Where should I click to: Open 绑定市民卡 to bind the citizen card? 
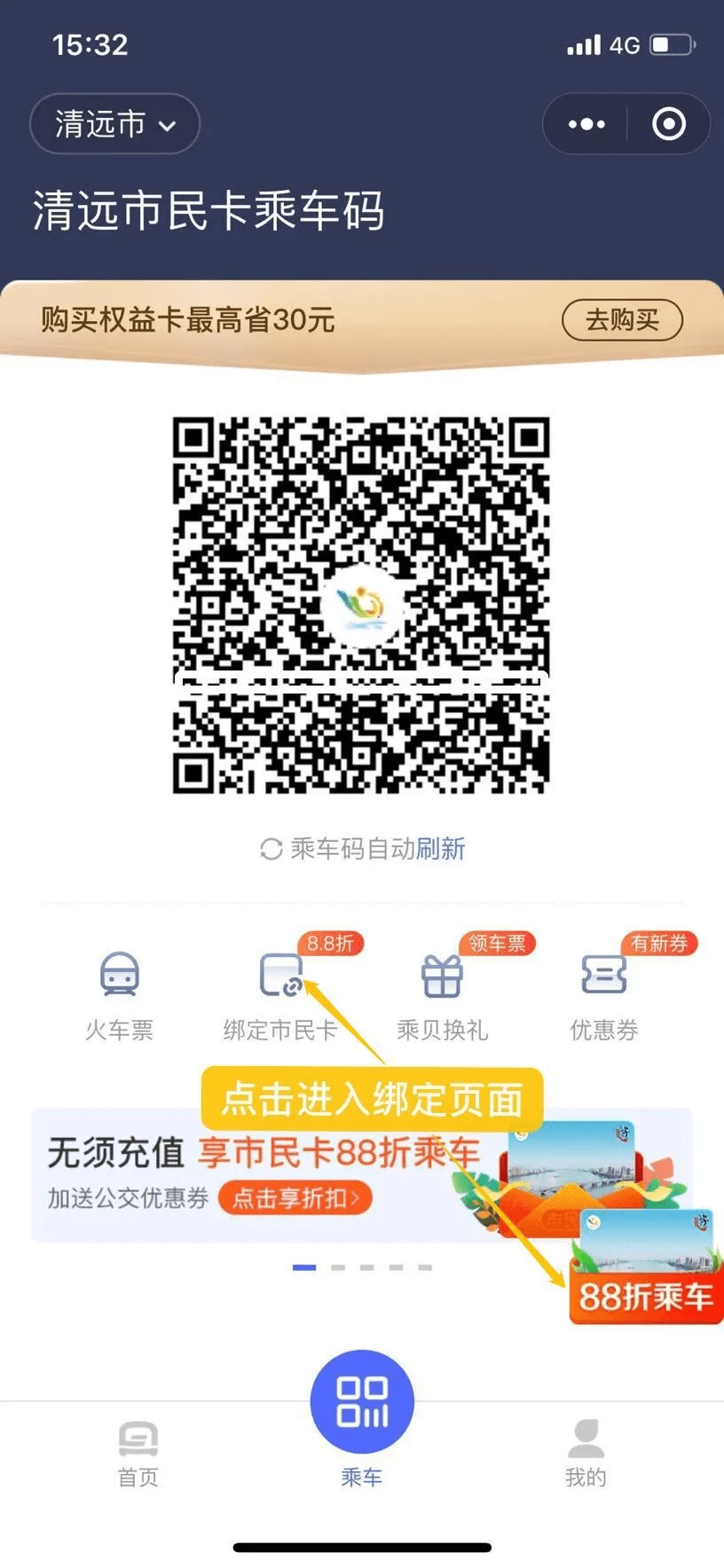tap(280, 994)
